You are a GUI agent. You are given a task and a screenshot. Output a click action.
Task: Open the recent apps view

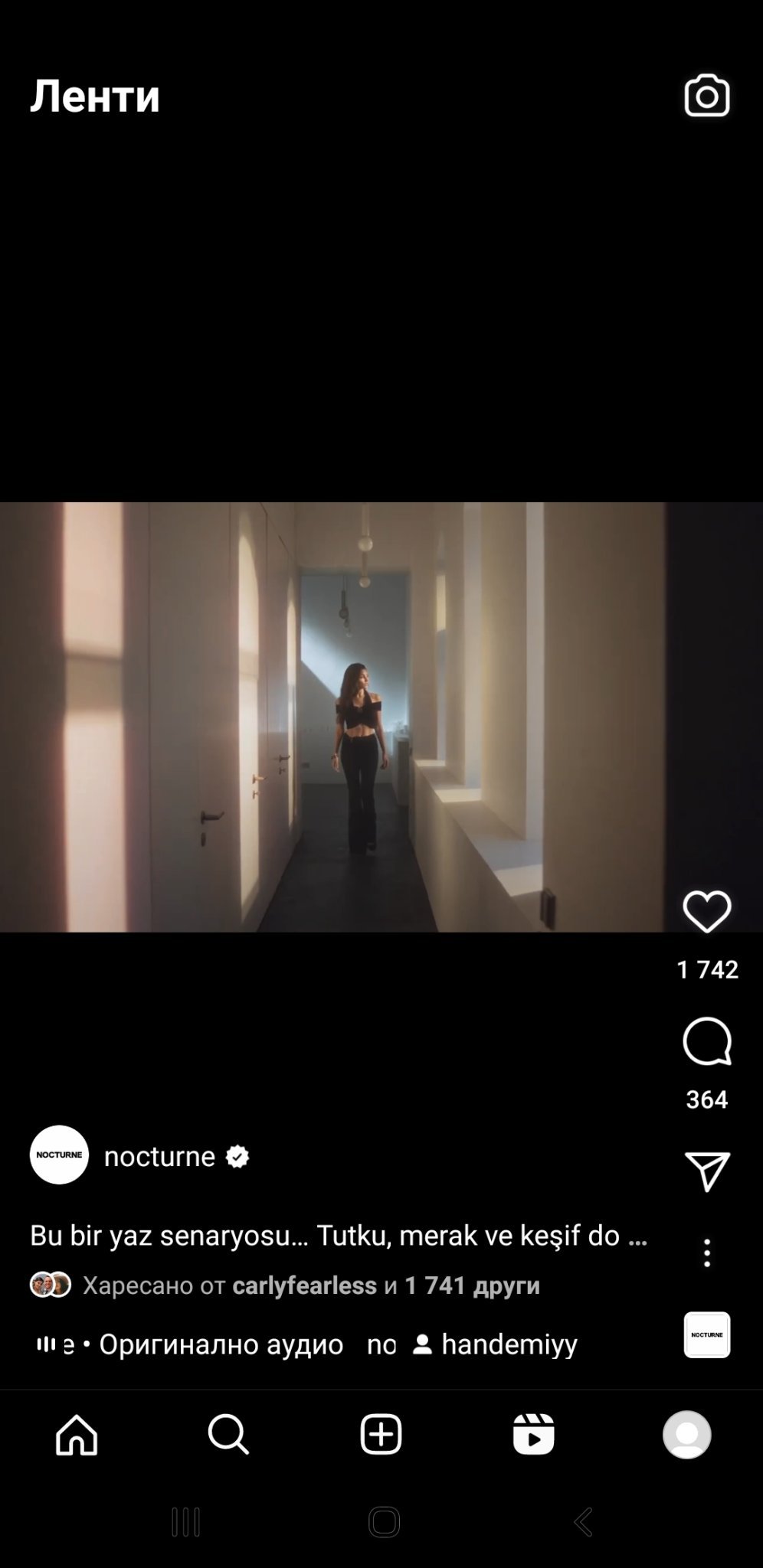185,1522
